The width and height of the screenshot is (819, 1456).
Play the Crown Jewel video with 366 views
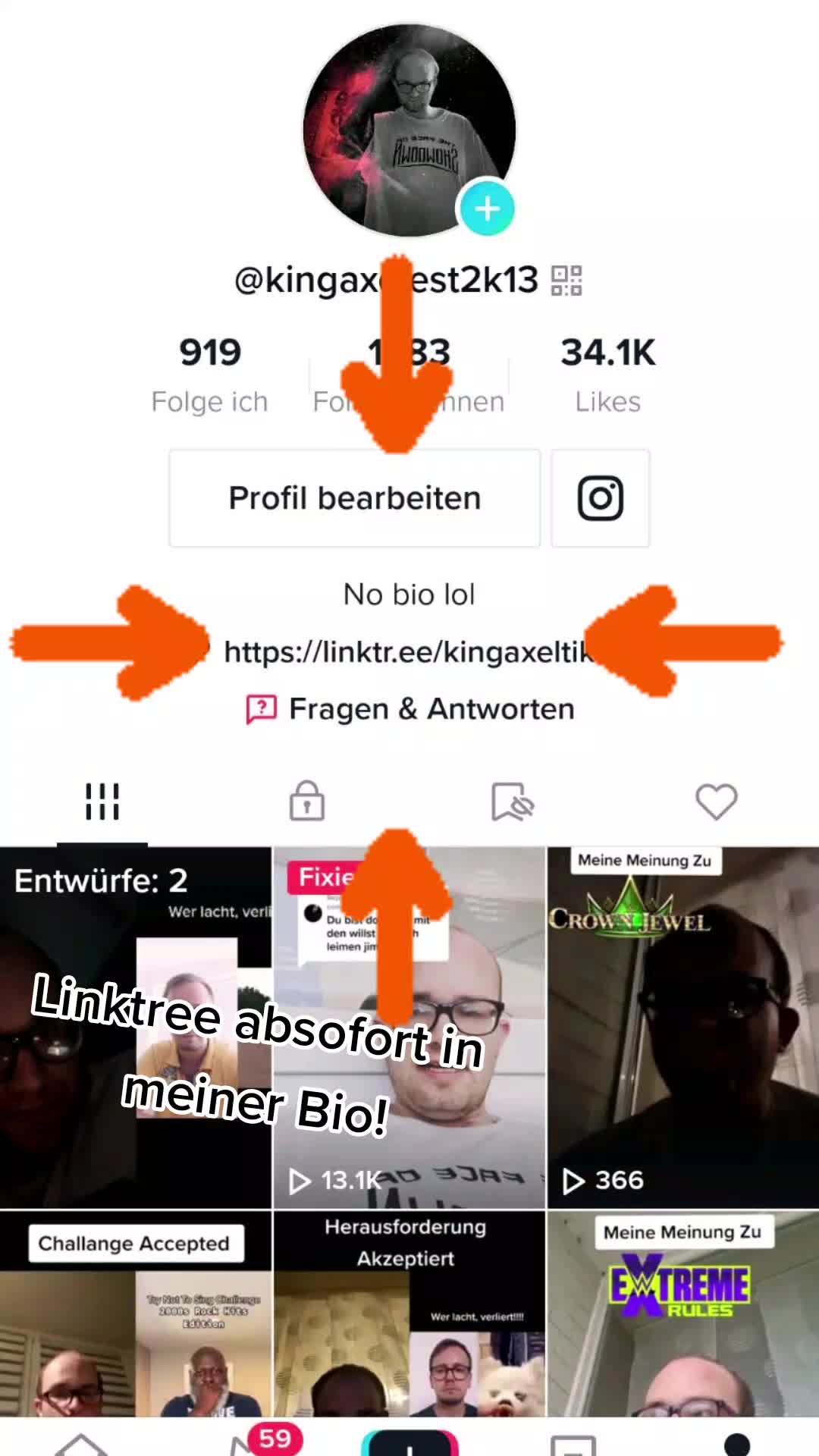point(683,1028)
